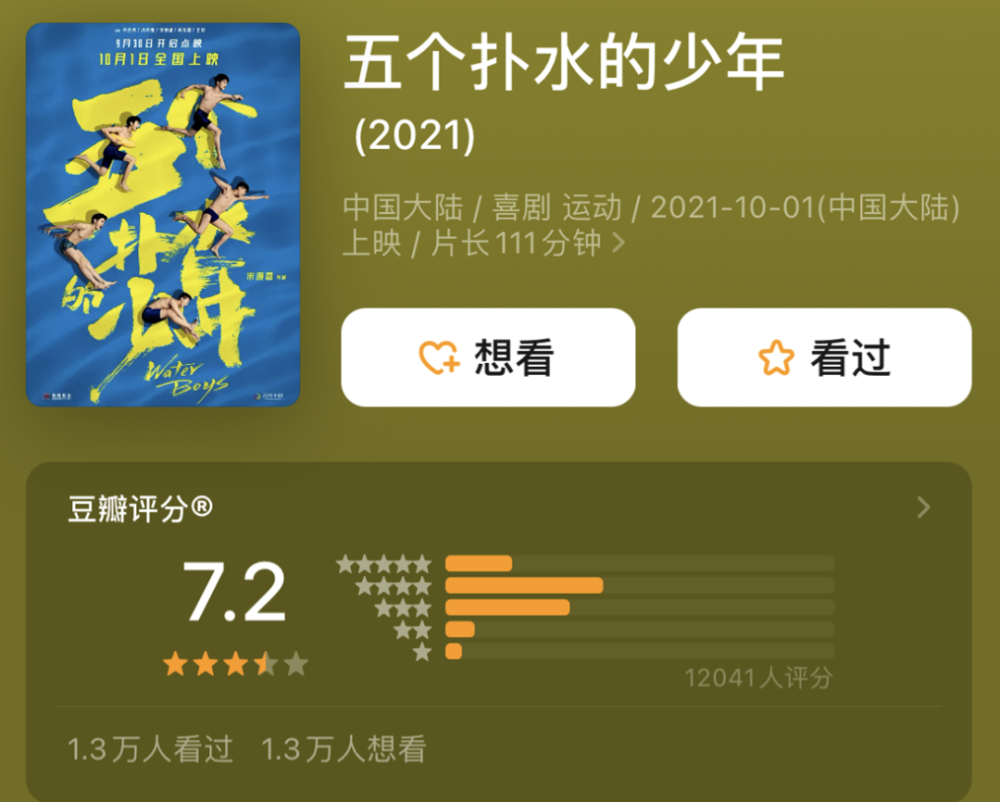
Task: Mark the movie as 看过
Action: click(824, 357)
